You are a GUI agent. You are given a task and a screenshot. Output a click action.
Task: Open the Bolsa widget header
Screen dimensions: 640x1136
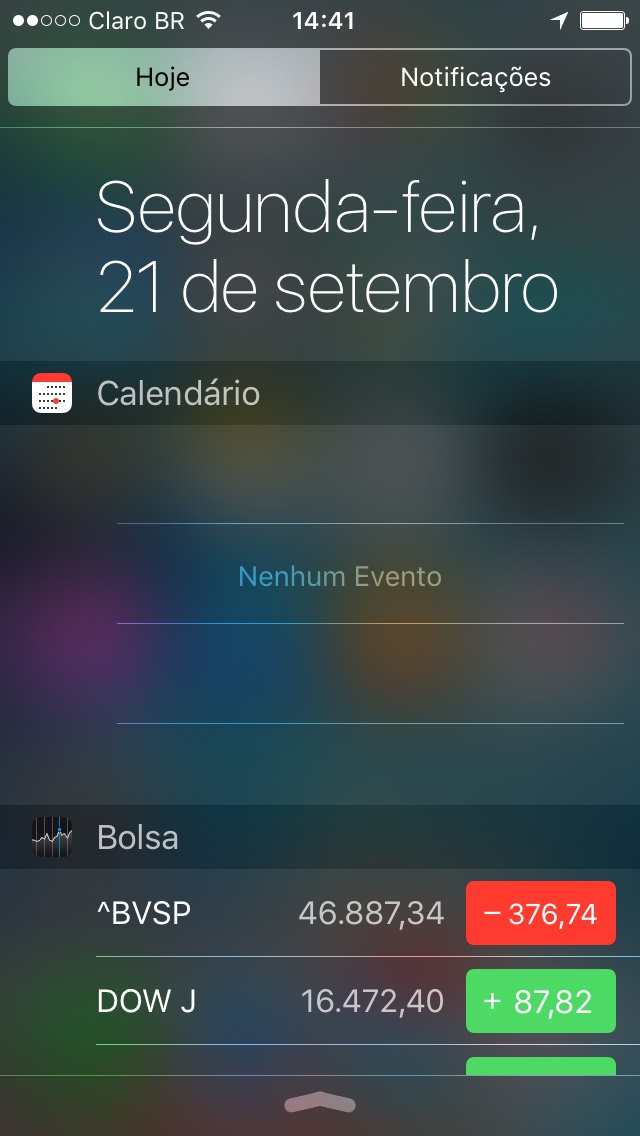(320, 838)
